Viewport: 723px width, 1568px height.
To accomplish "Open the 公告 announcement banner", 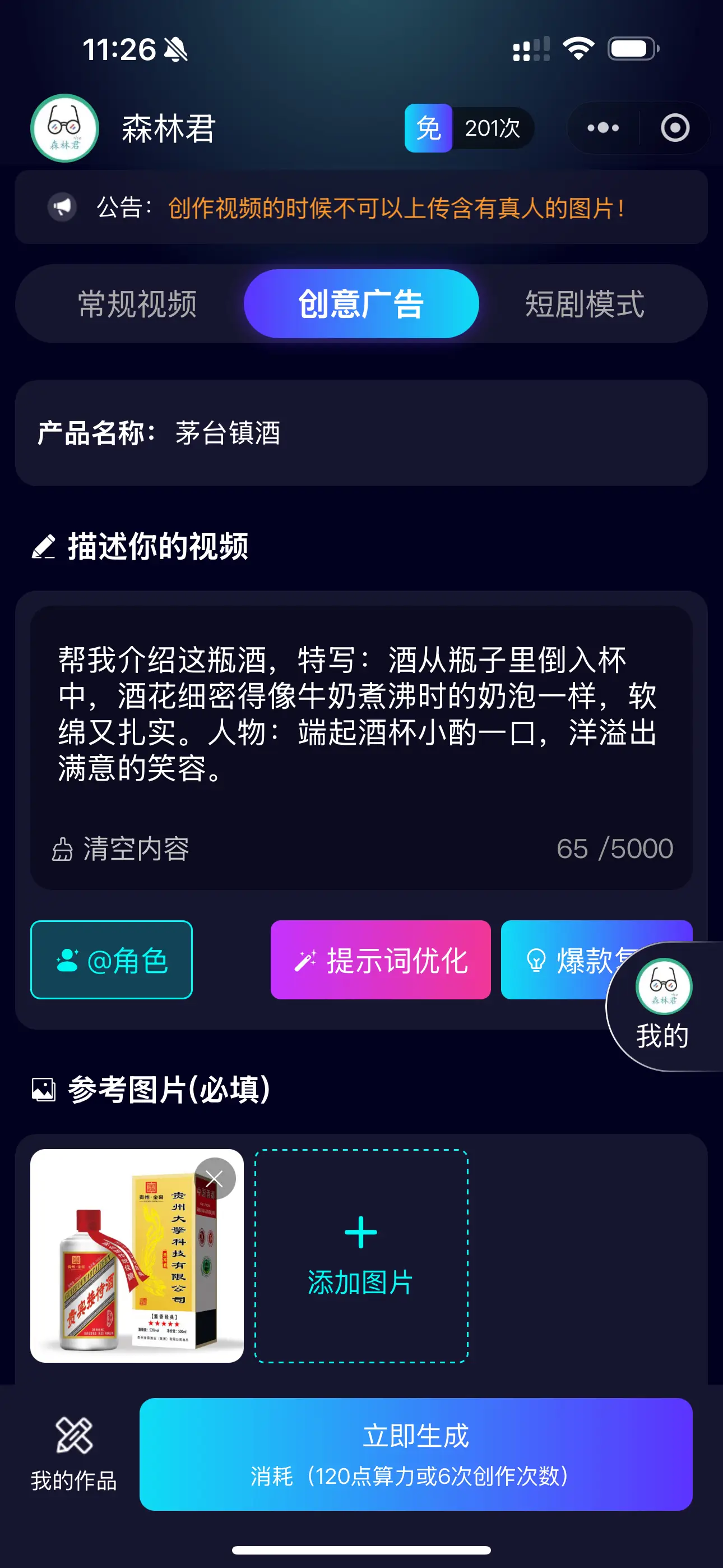I will click(x=361, y=207).
